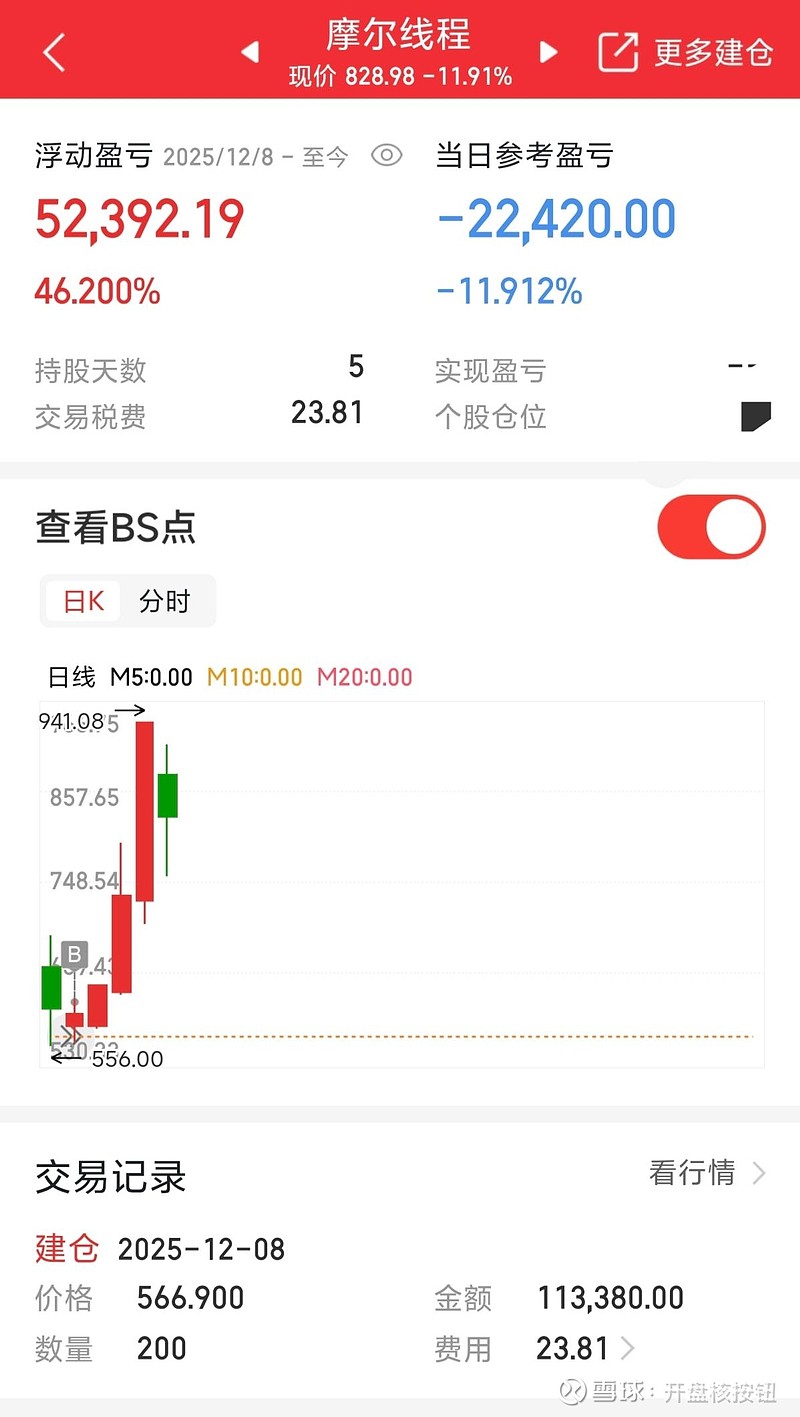Go back using the header arrow
The height and width of the screenshot is (1417, 800).
54,52
